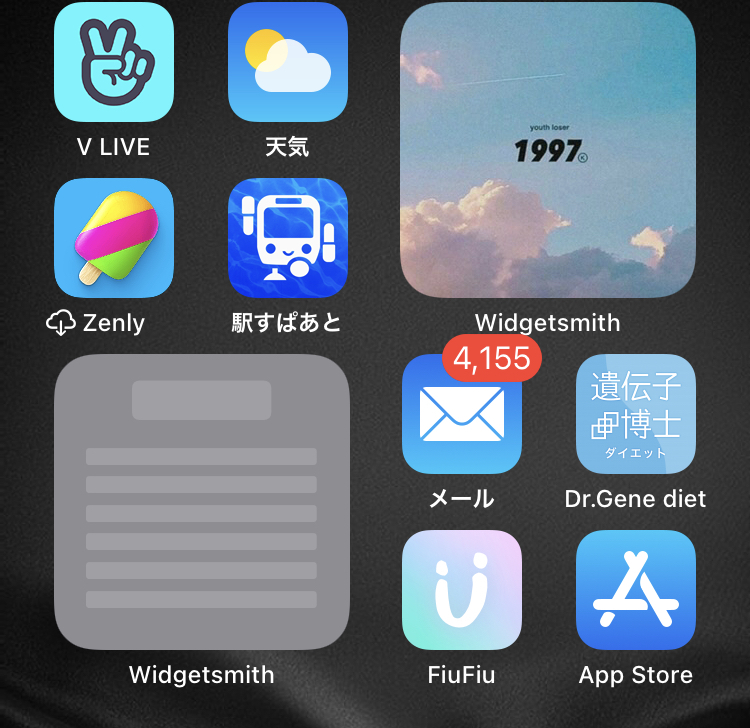Open the gray placeholder Widgetsmith widget
Viewport: 750px width, 728px height.
[x=201, y=502]
